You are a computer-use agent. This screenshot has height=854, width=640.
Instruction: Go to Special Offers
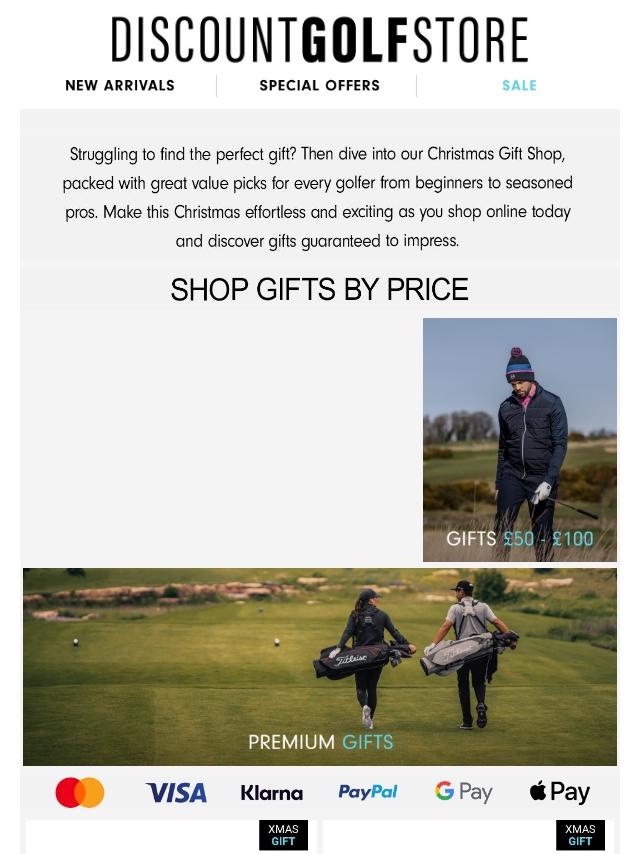pos(319,86)
